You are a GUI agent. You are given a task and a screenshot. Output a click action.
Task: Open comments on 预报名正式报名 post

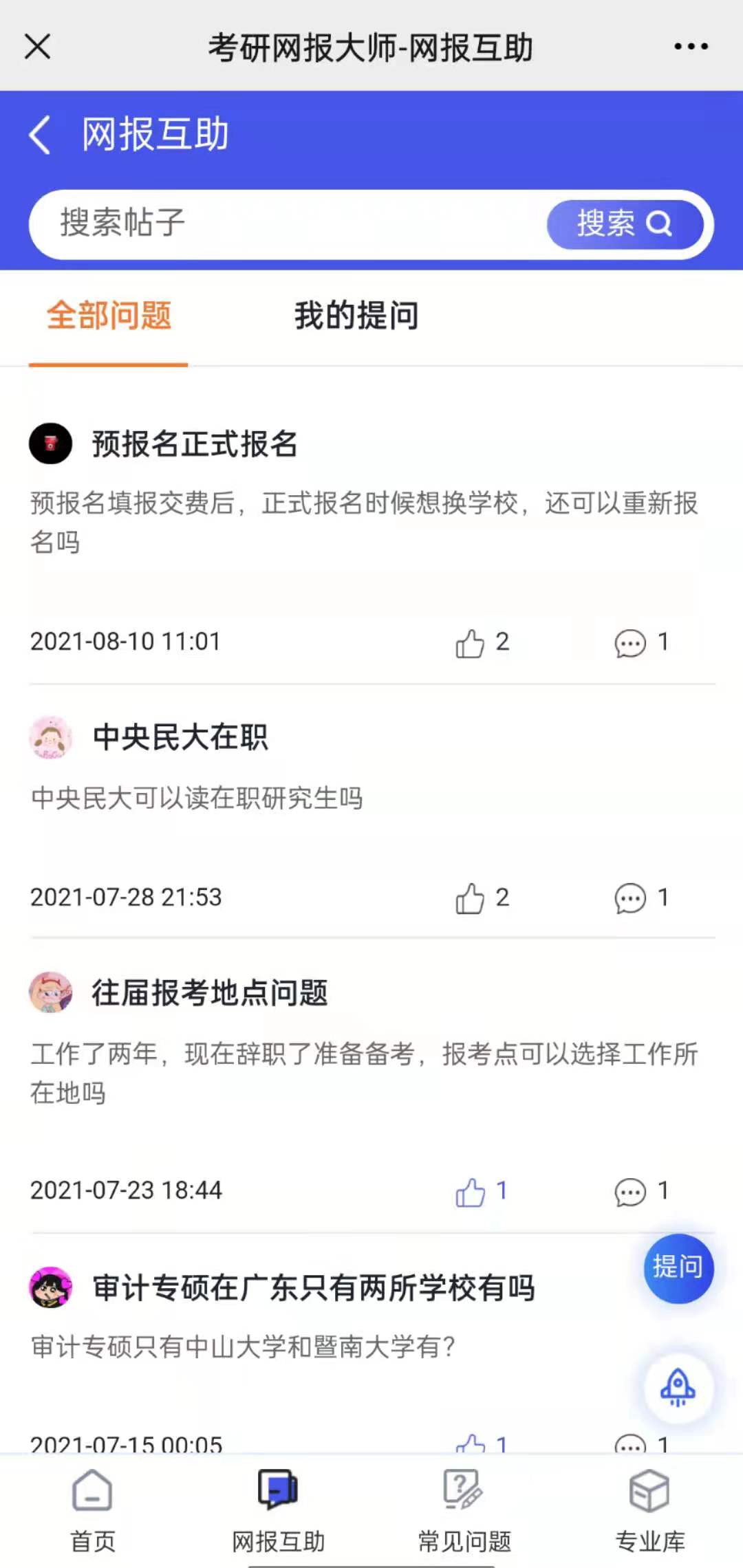[630, 643]
